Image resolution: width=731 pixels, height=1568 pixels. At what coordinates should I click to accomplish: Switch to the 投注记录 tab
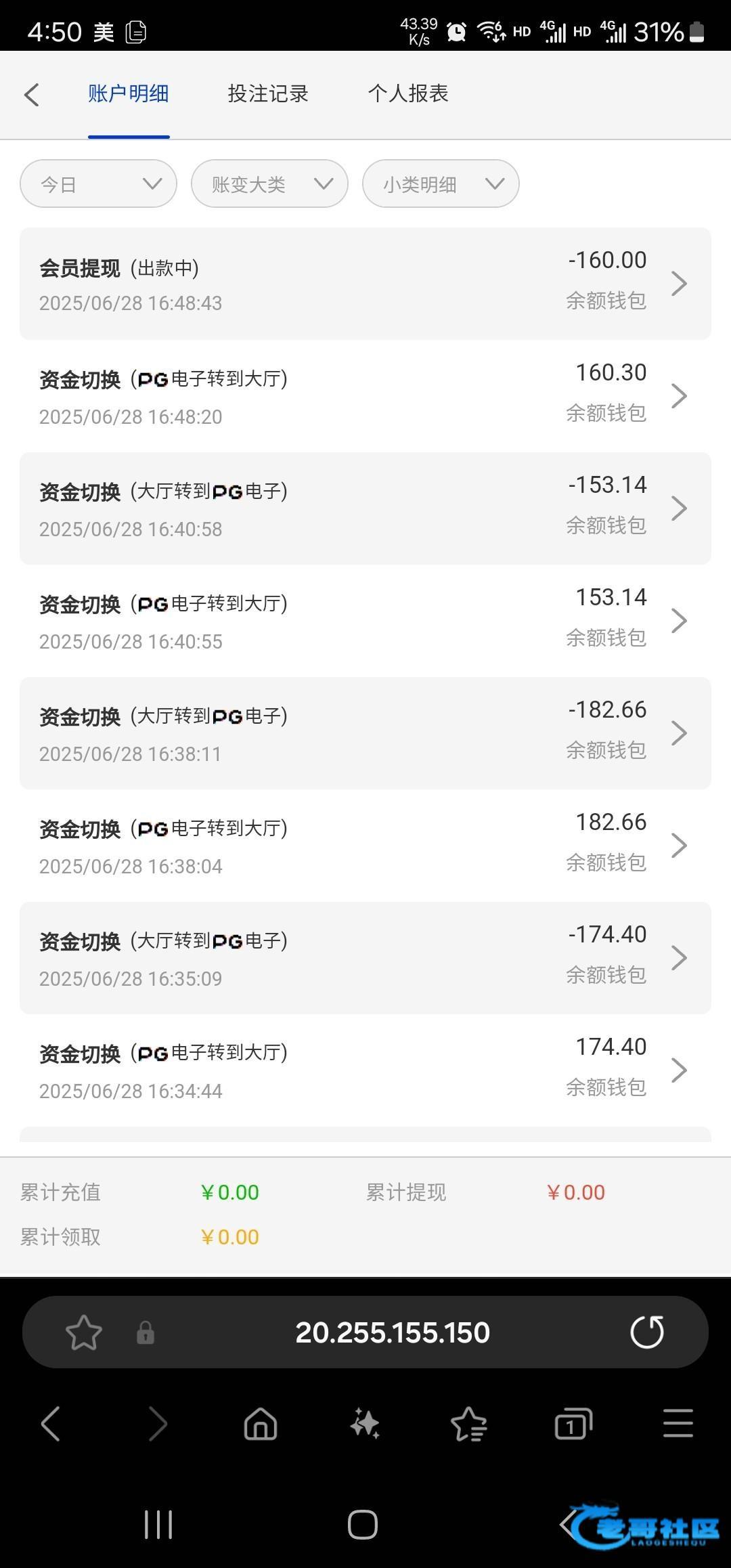coord(268,93)
